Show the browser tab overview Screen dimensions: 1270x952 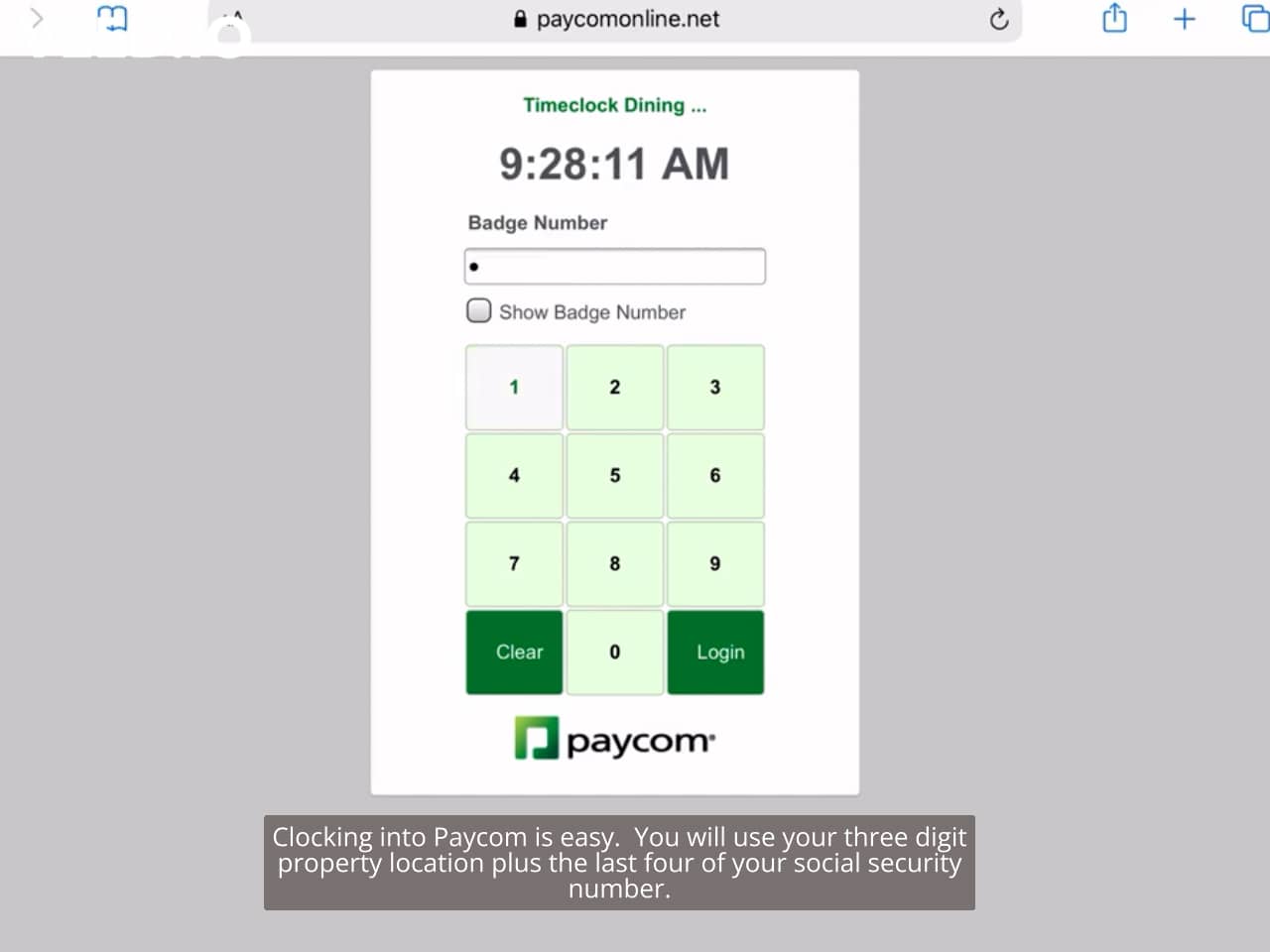pyautogui.click(x=1254, y=18)
